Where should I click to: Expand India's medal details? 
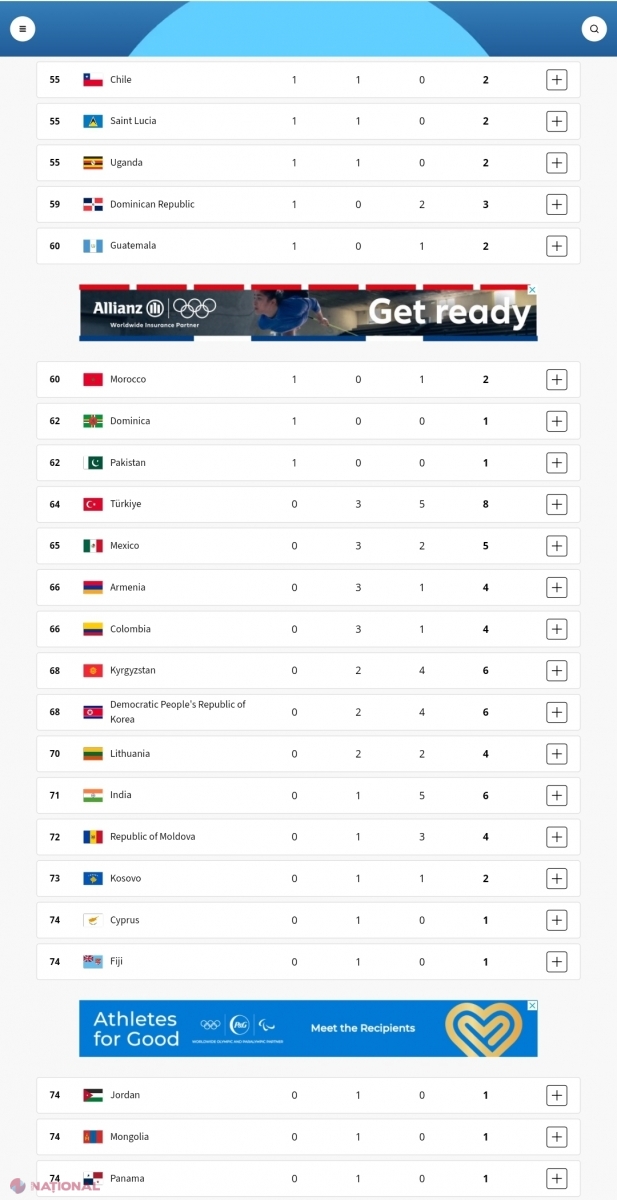(557, 795)
